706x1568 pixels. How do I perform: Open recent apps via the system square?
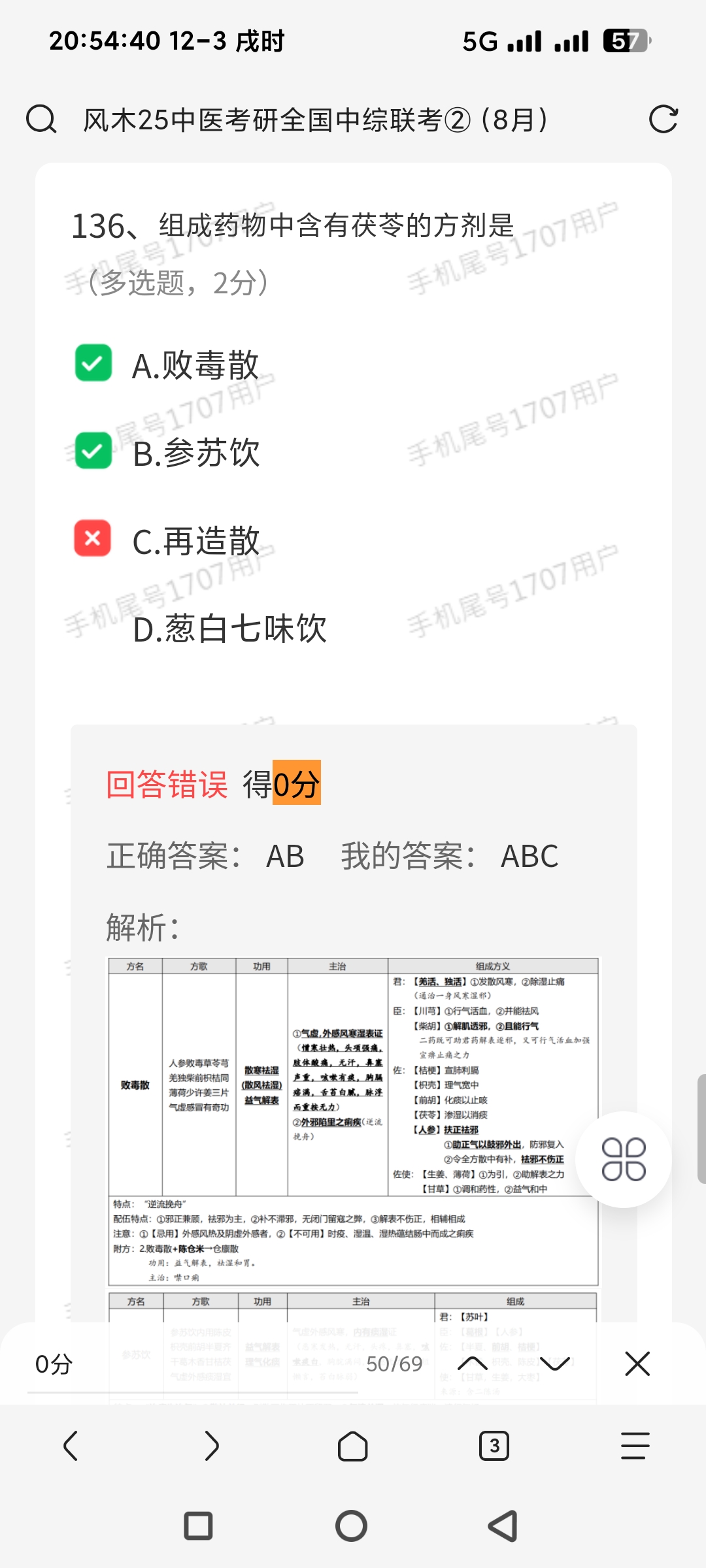pyautogui.click(x=199, y=1526)
